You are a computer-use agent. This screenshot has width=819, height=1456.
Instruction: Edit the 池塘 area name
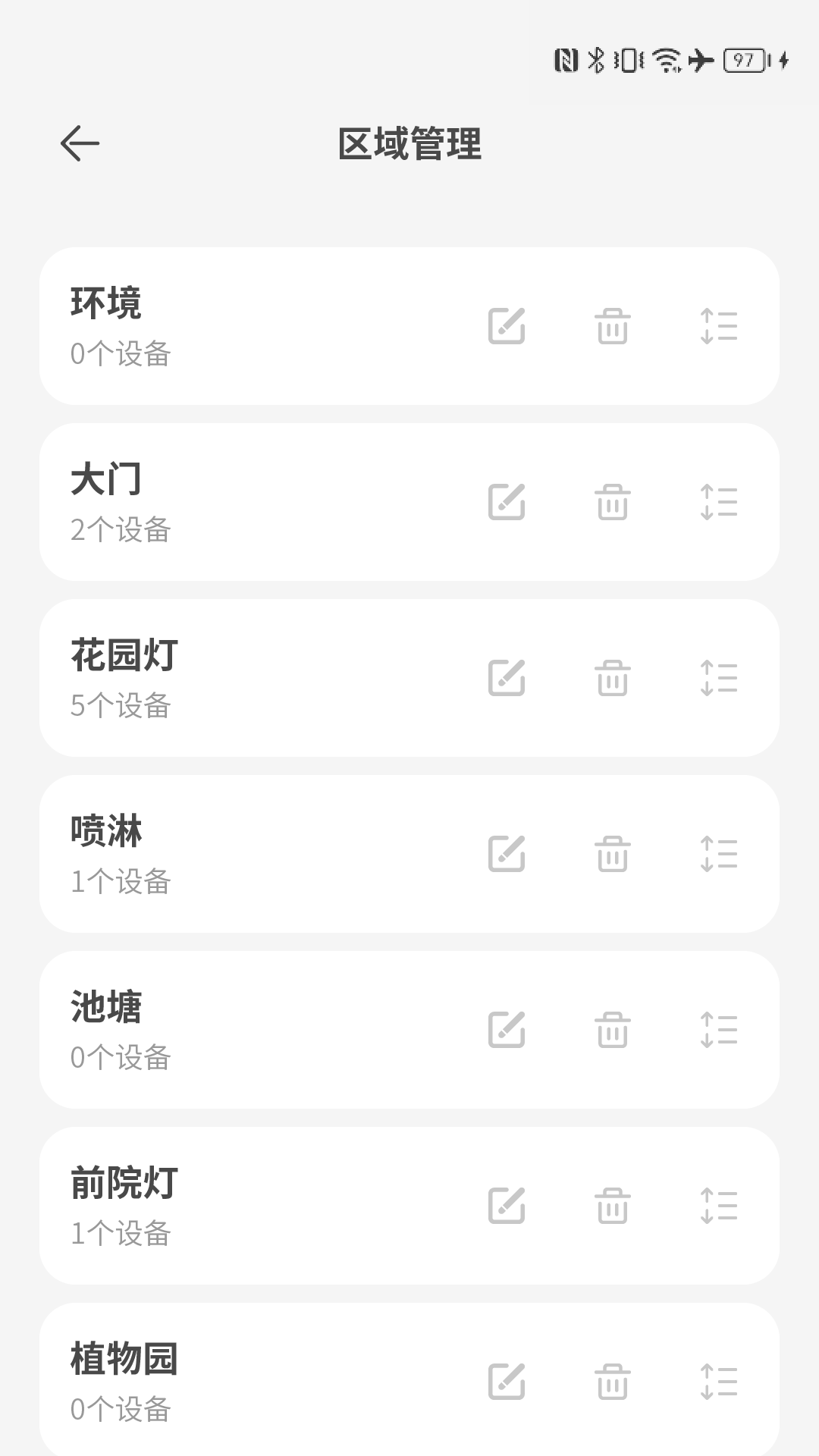point(507,1030)
